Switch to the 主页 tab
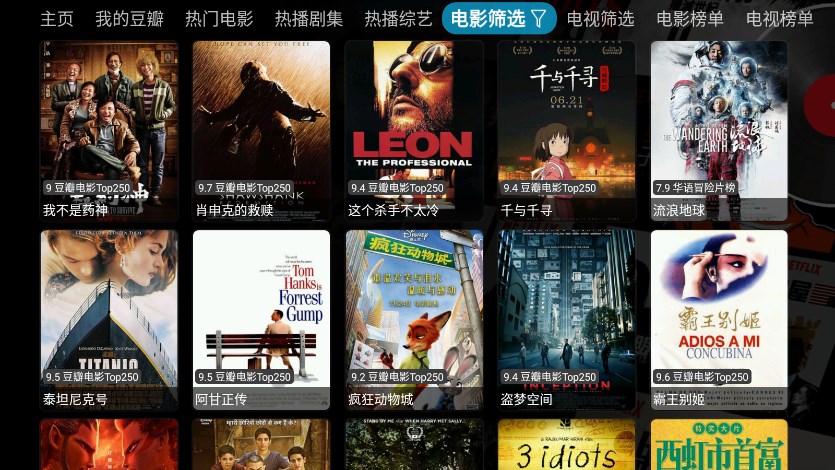 [57, 19]
